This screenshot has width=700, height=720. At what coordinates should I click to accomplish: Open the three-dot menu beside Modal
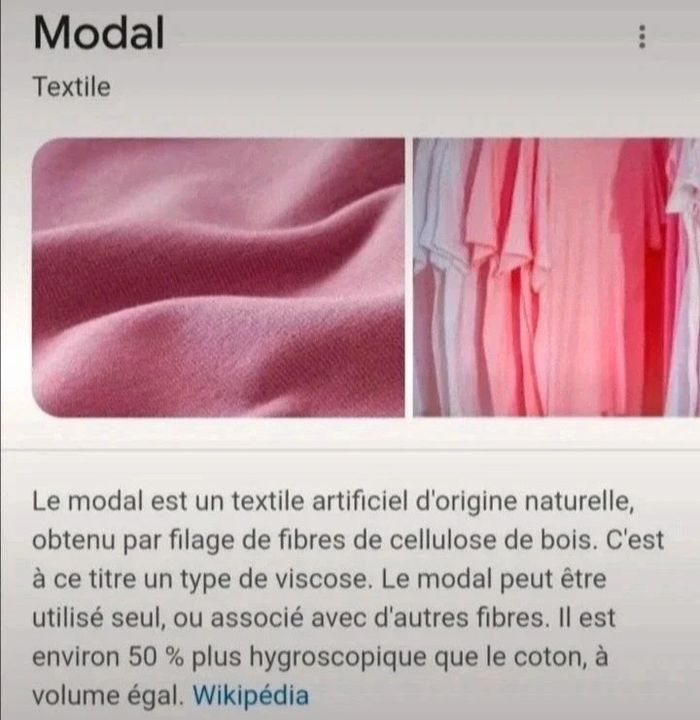(x=642, y=37)
